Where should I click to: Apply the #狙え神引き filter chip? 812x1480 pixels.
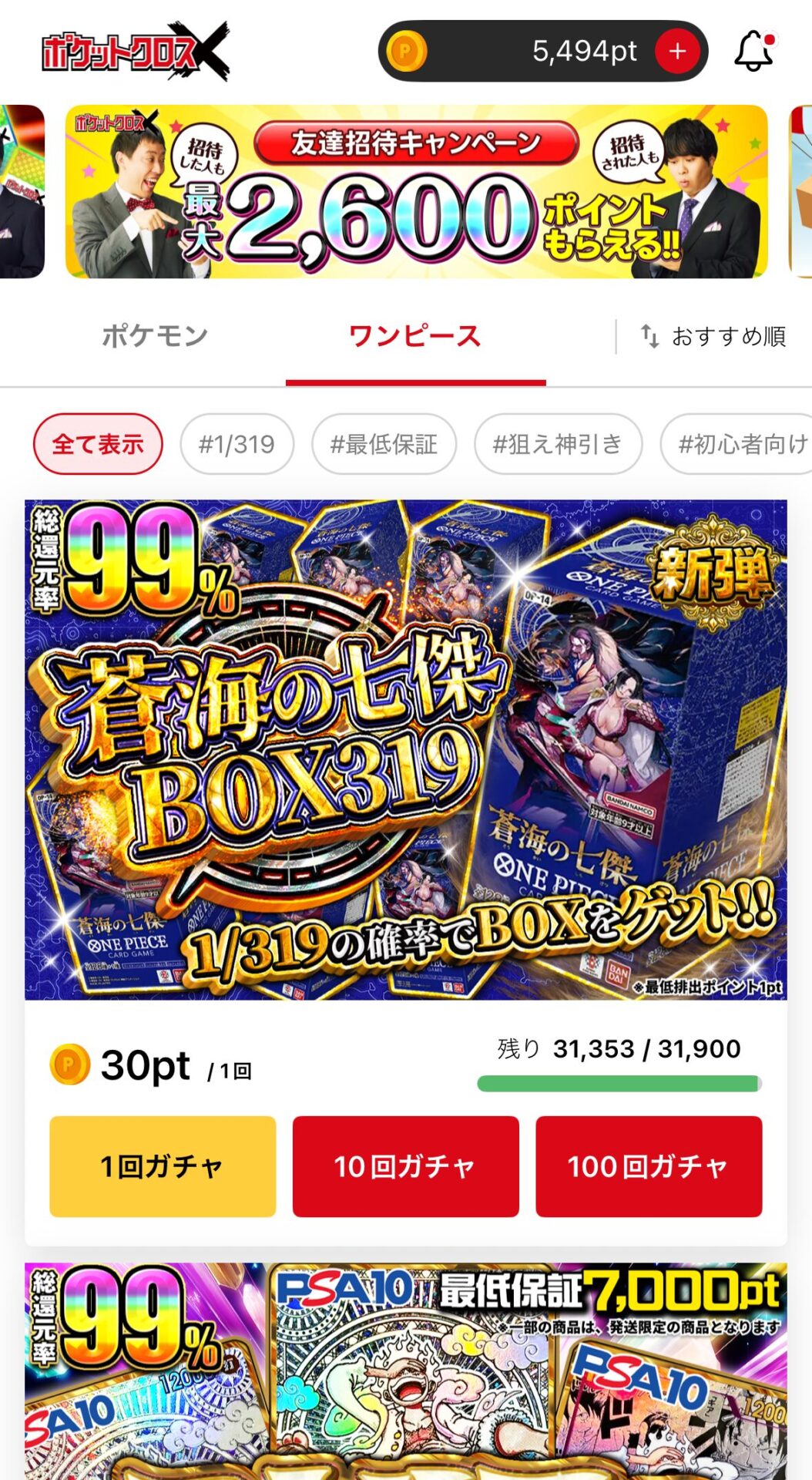[558, 444]
